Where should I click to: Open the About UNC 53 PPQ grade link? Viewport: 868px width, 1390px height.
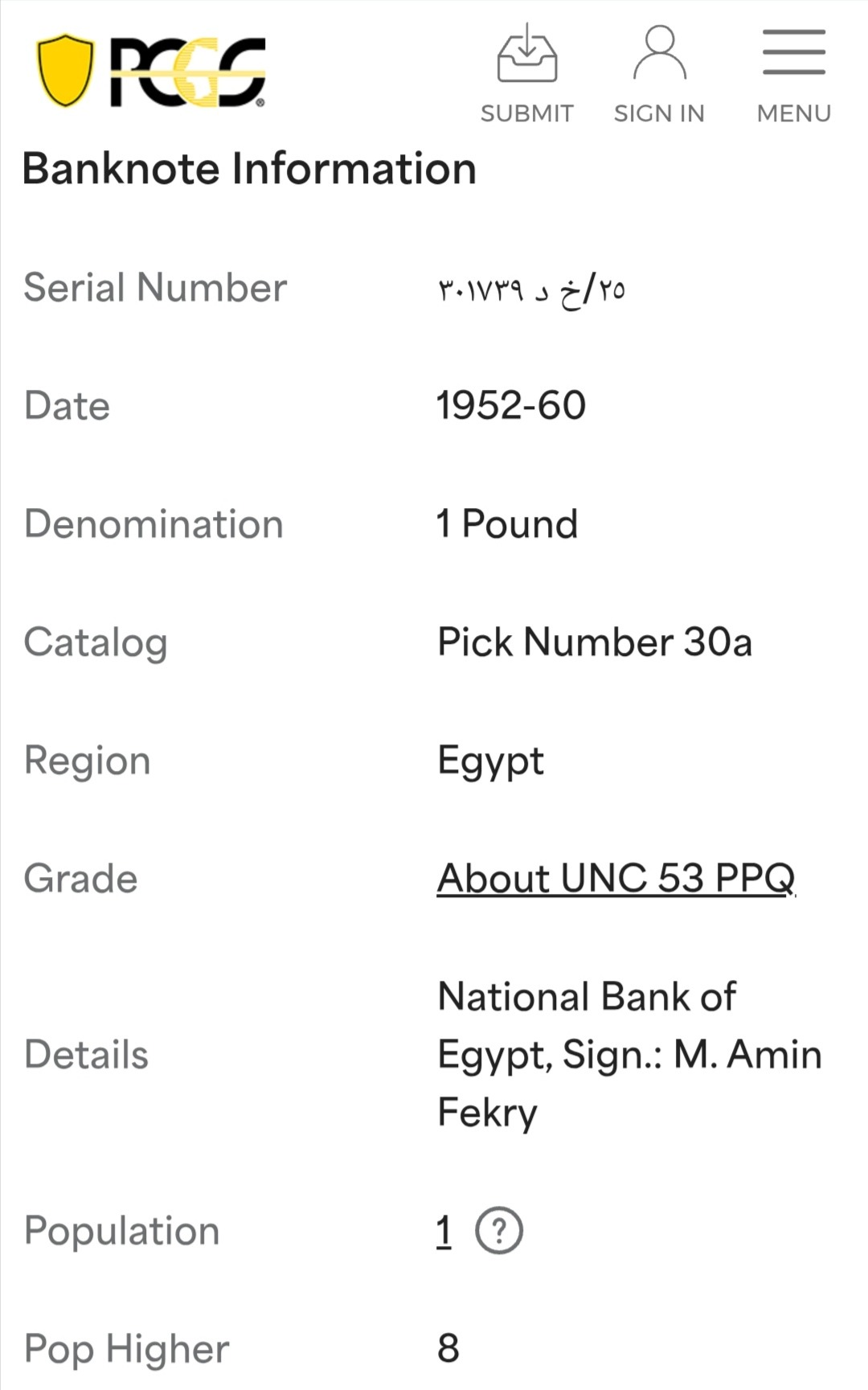[616, 878]
